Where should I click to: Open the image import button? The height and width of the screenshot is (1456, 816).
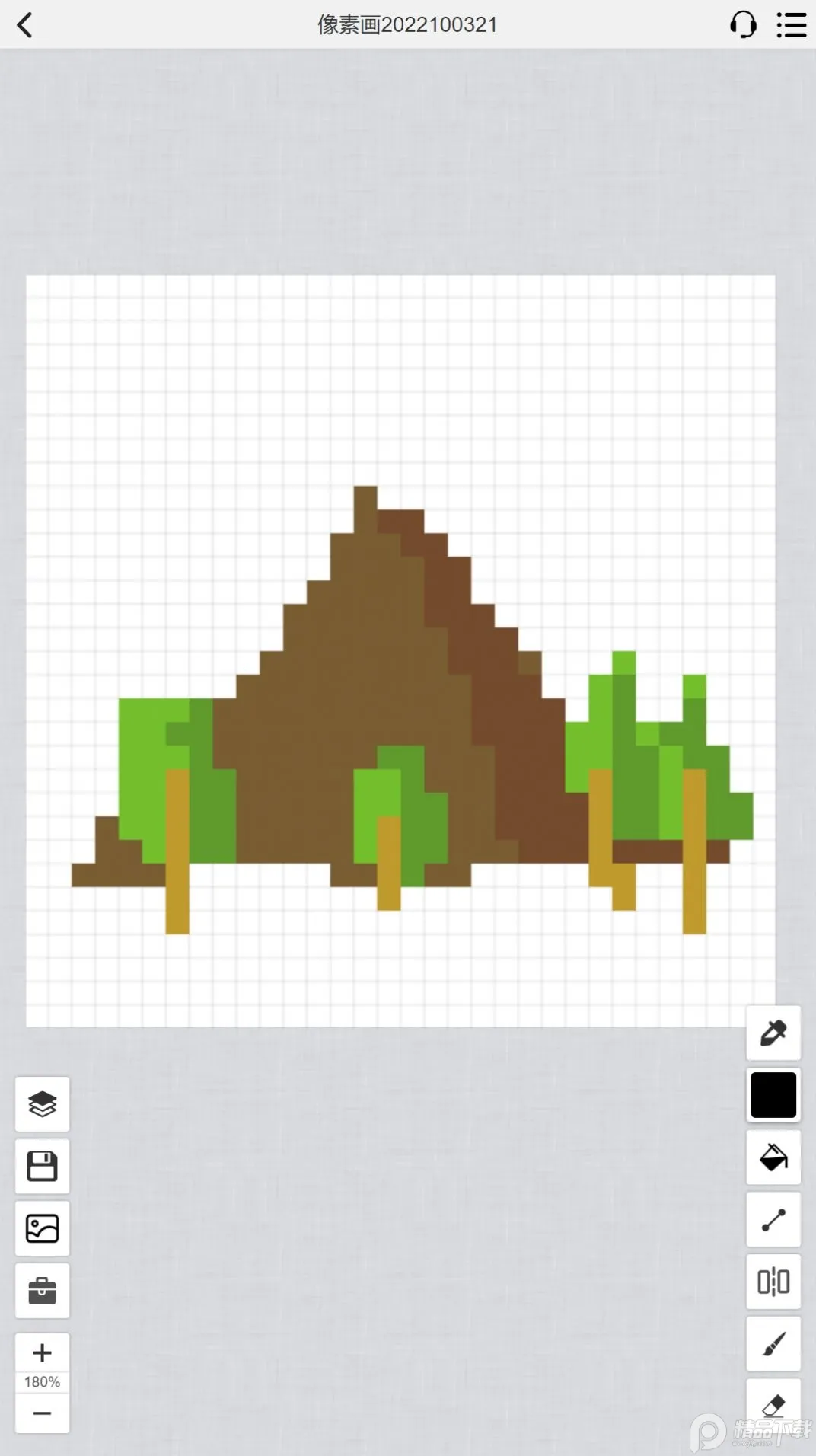(x=42, y=1228)
